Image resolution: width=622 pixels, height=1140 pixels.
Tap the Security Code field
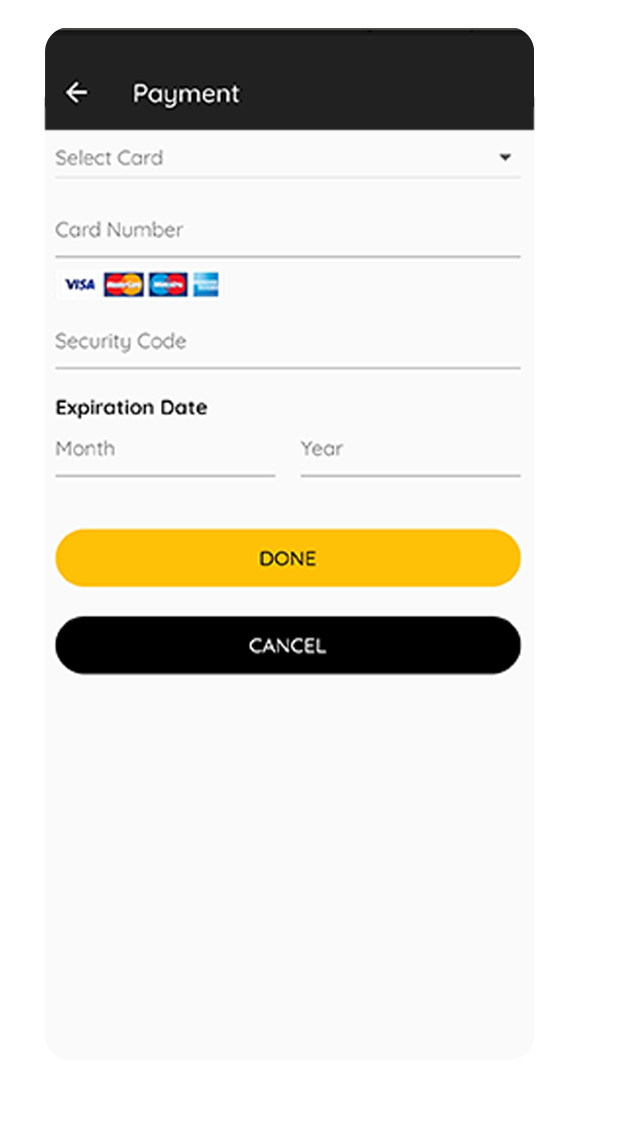click(x=288, y=342)
